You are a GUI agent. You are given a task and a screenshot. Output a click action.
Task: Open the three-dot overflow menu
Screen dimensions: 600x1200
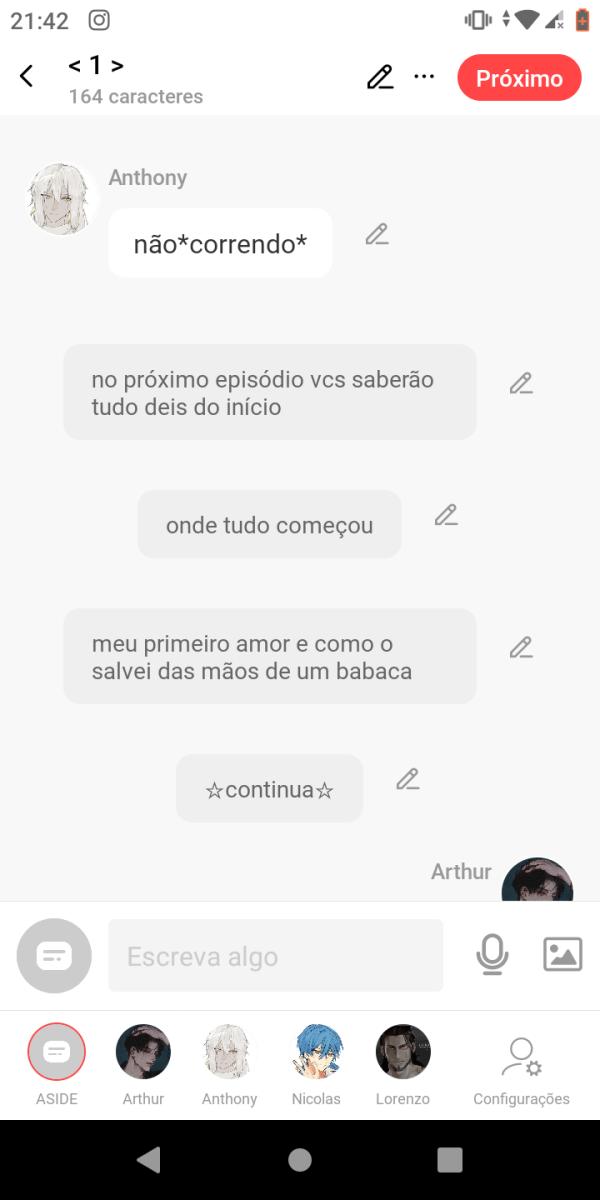point(424,77)
